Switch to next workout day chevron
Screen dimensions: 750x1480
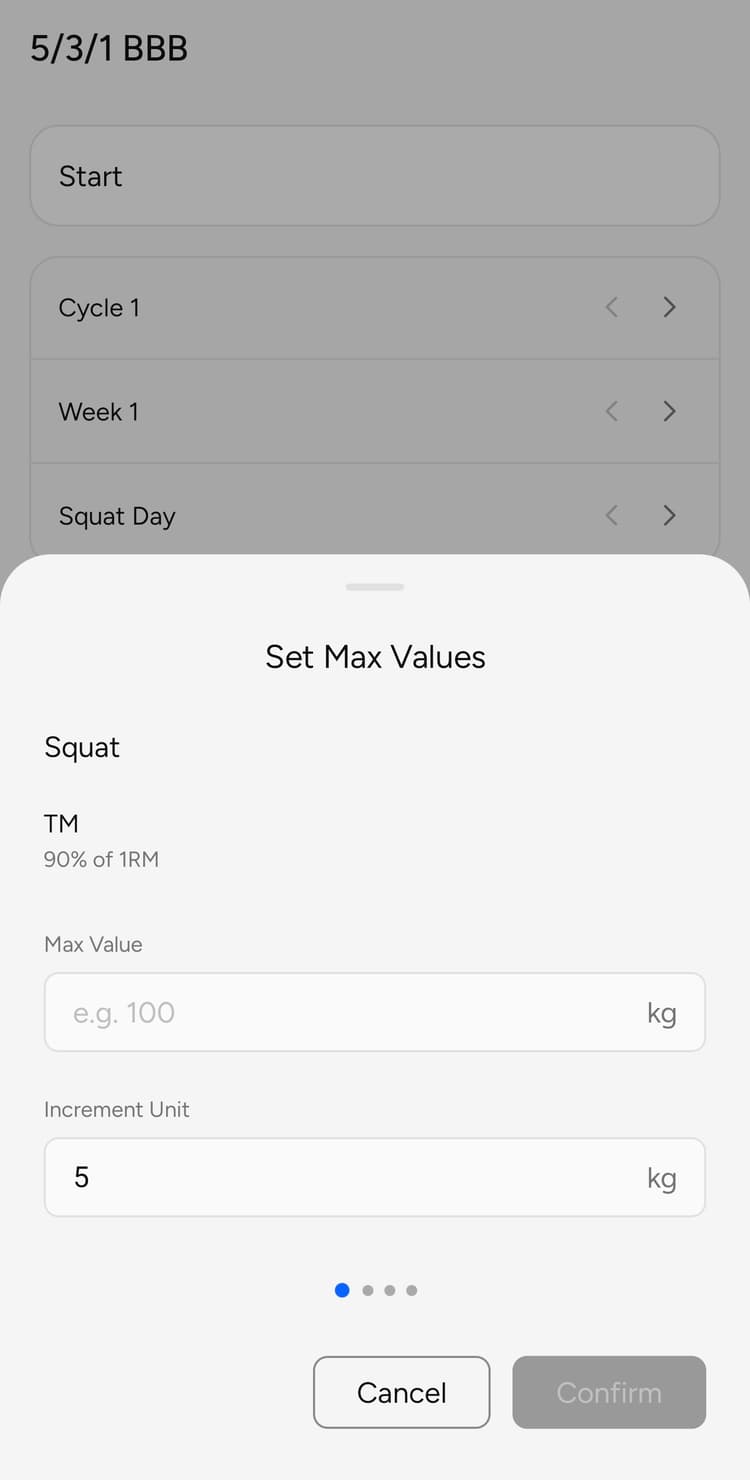669,515
